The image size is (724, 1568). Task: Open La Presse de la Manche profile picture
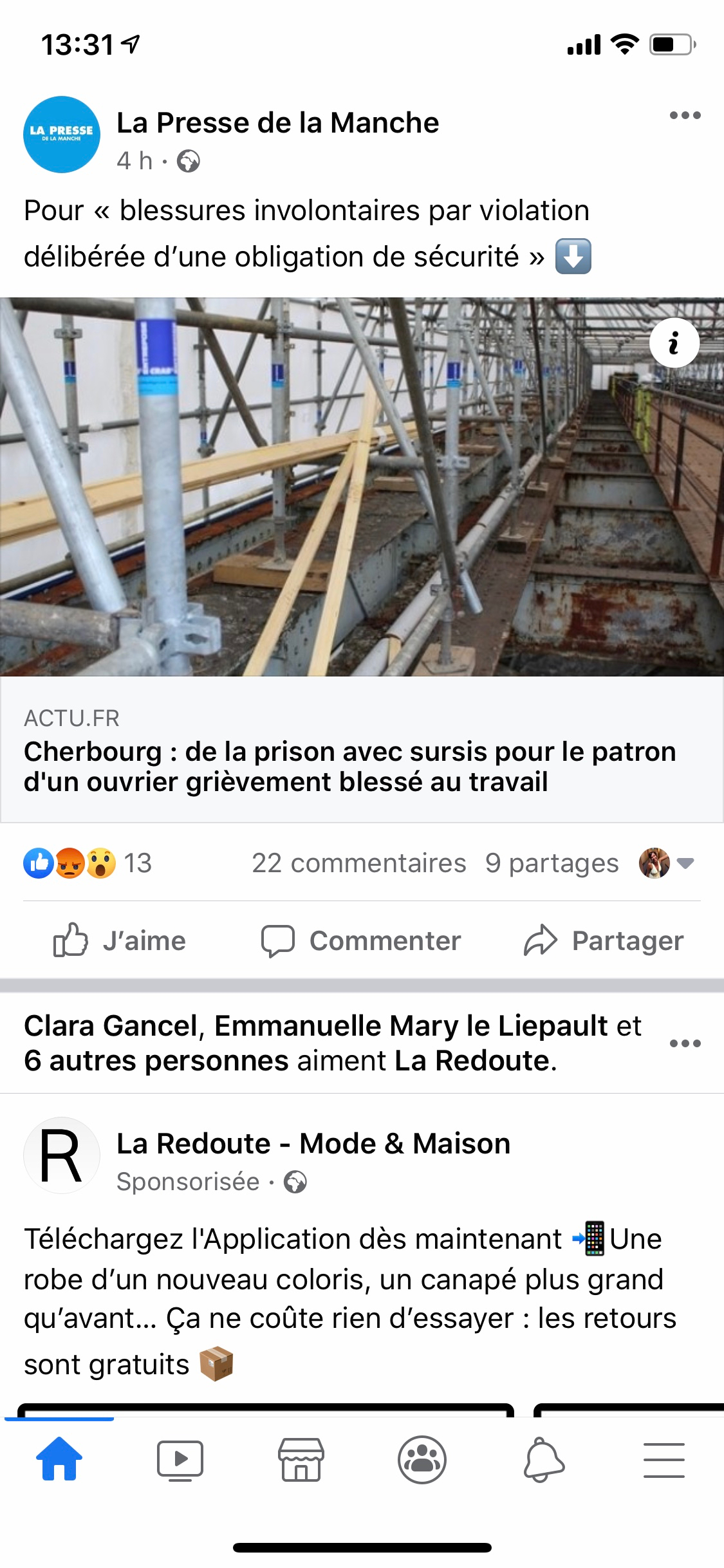(x=62, y=135)
